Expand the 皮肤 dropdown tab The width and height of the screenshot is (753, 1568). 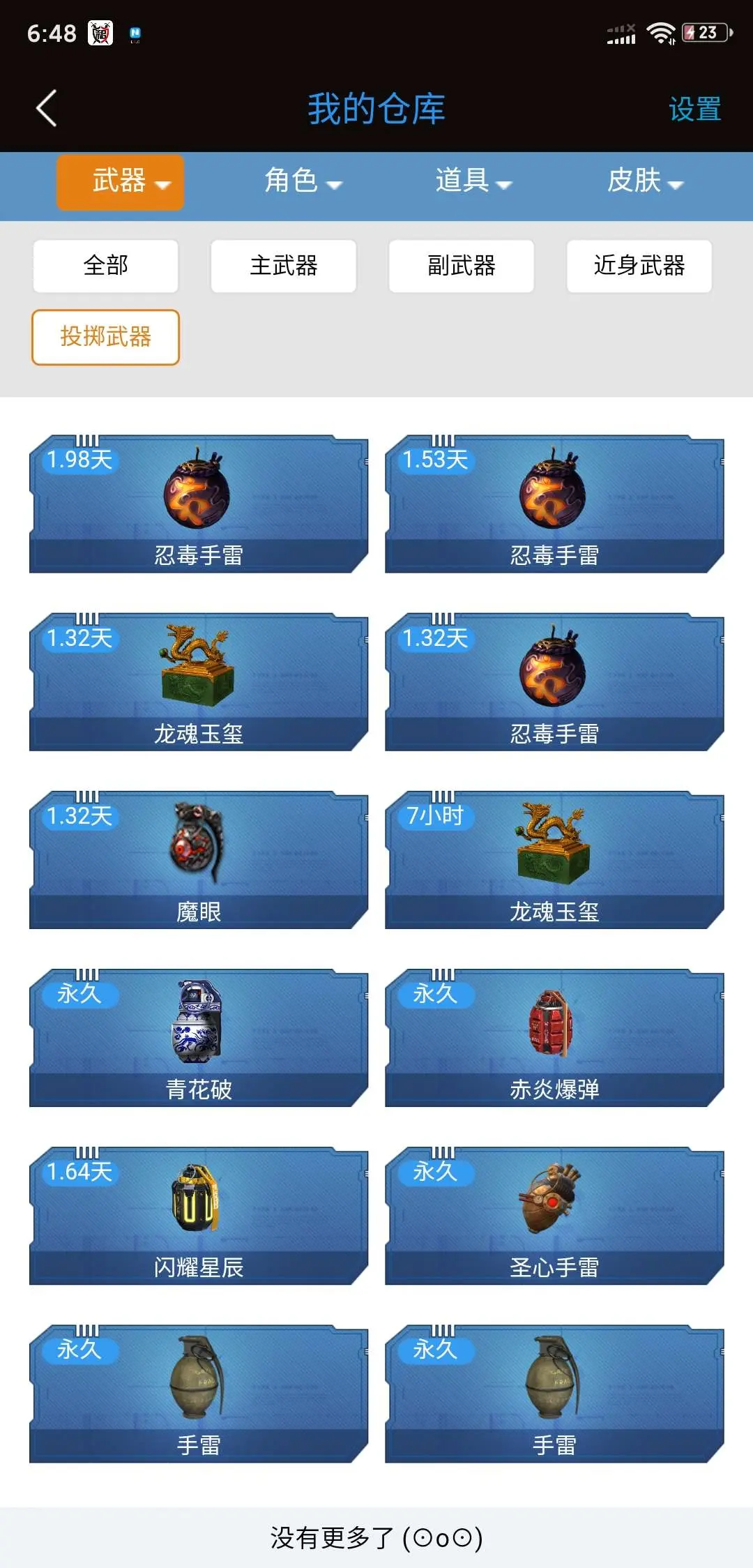pyautogui.click(x=645, y=181)
